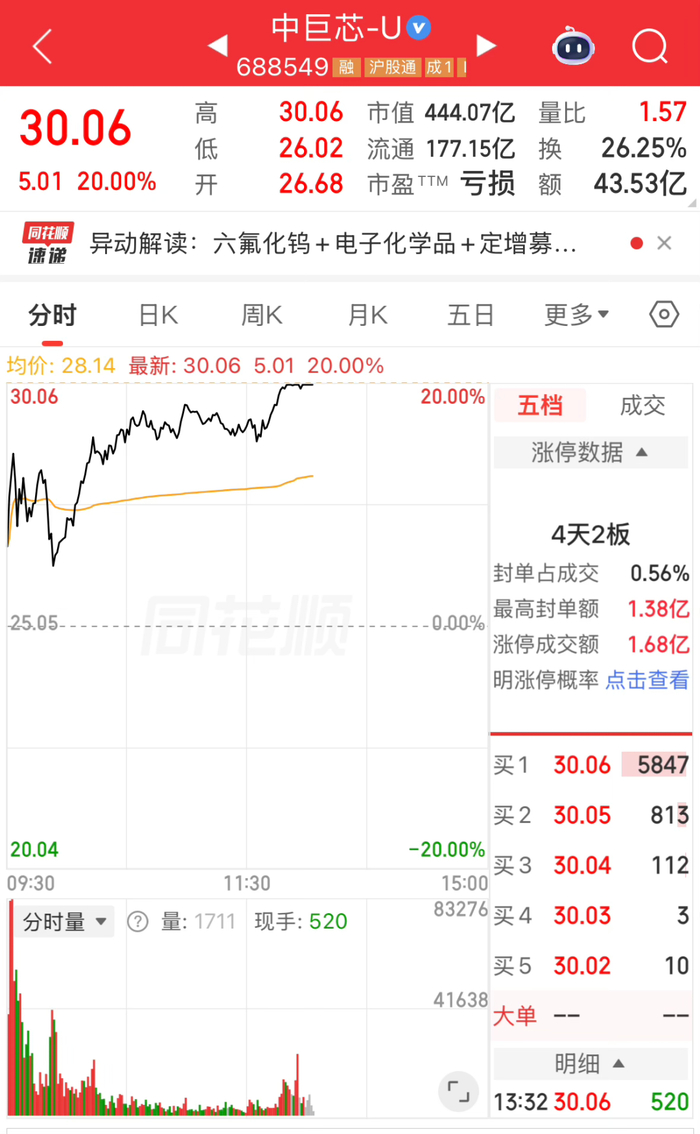
Task: Switch to the next stock with right triangle
Action: (x=487, y=46)
